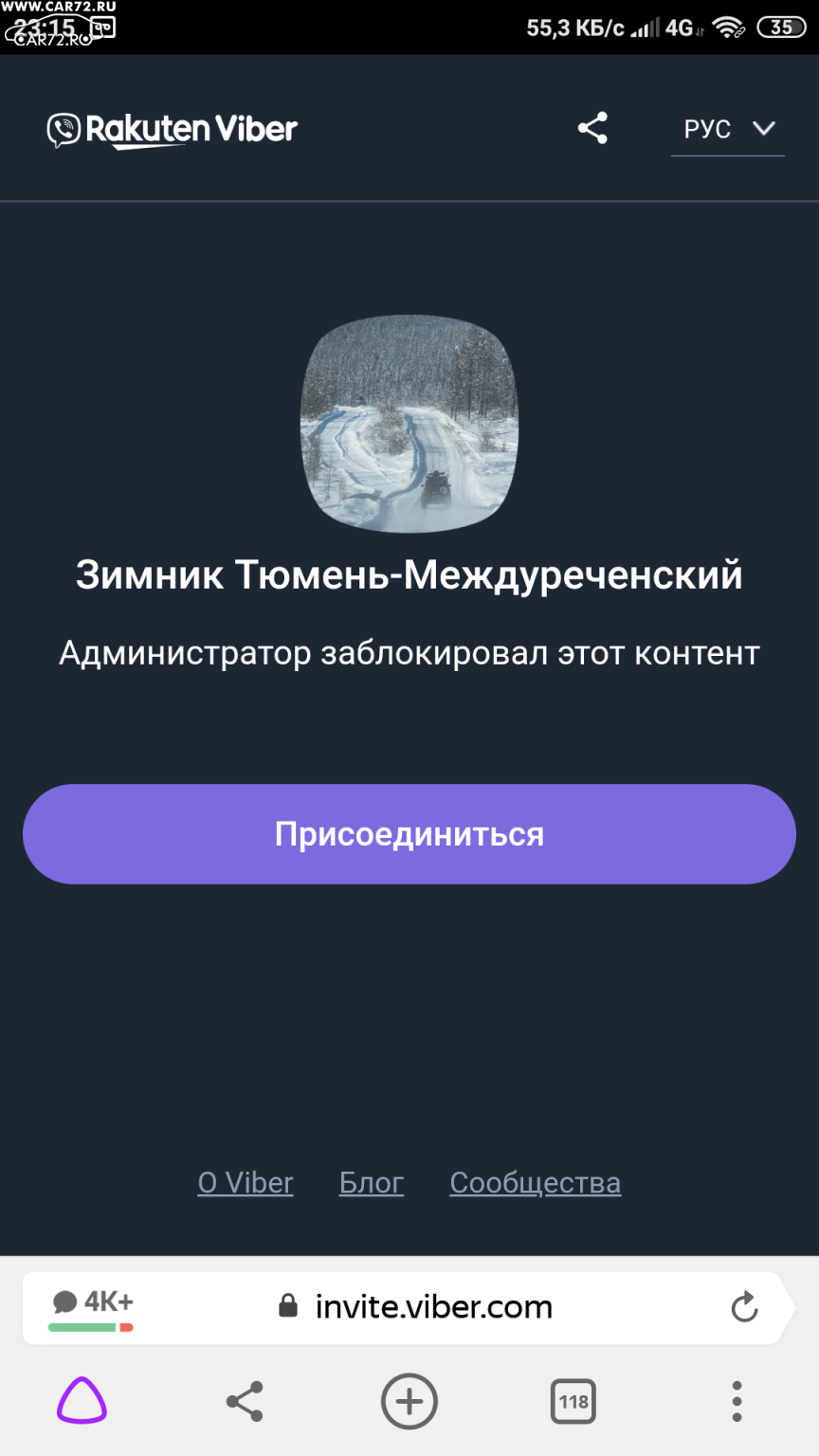
Task: Open the 4K+ page reviews indicator
Action: click(x=91, y=1308)
